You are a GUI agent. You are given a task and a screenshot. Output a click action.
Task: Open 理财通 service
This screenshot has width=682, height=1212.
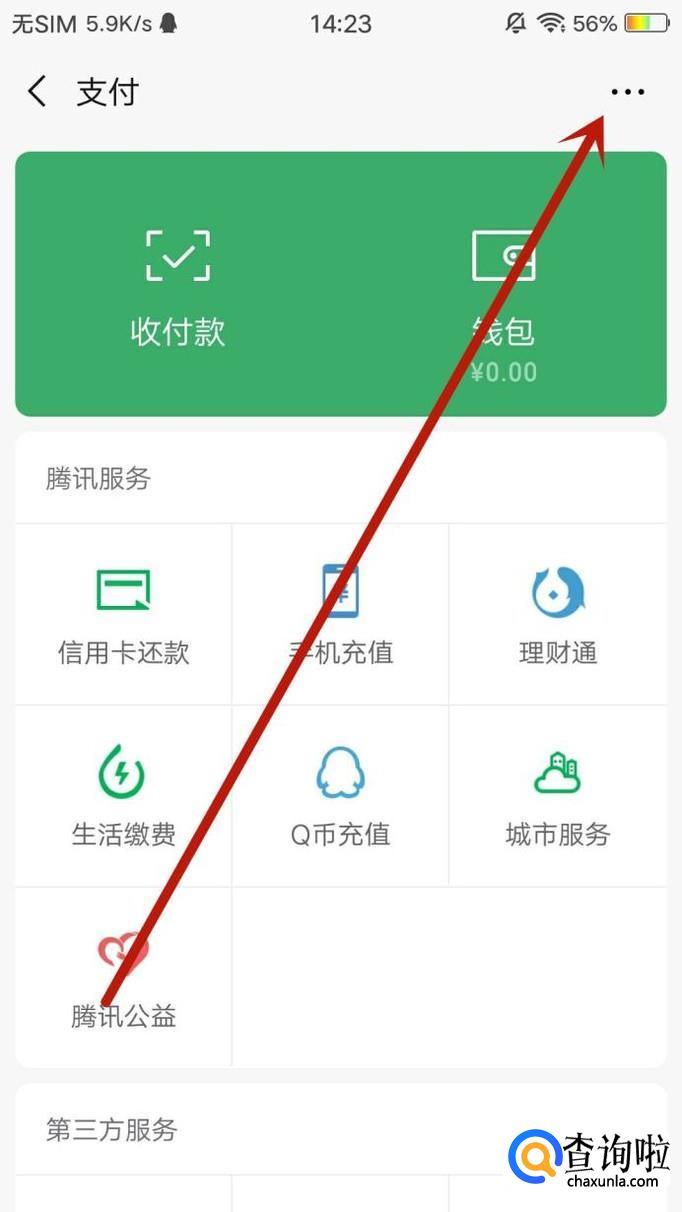coord(558,614)
